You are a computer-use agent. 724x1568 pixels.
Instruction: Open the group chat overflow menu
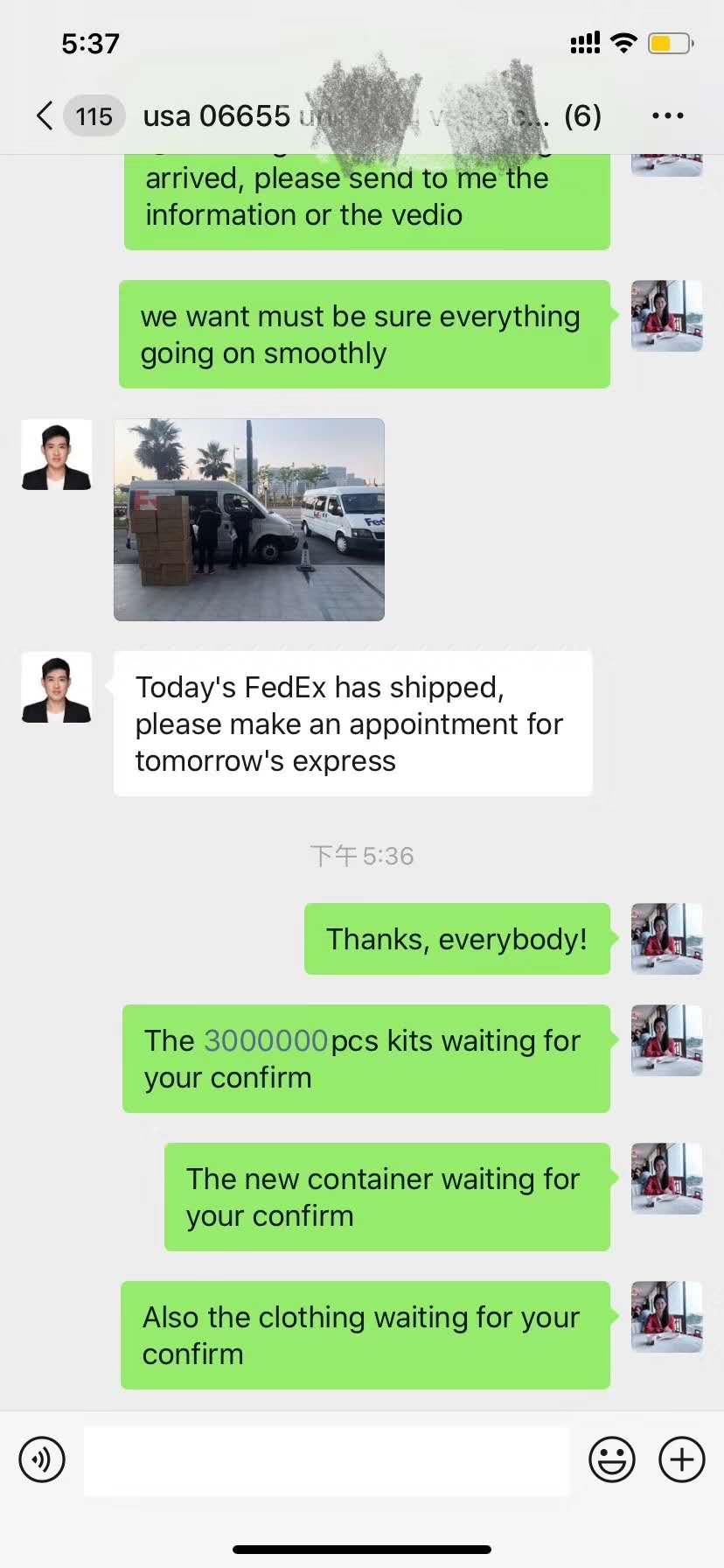(x=668, y=115)
